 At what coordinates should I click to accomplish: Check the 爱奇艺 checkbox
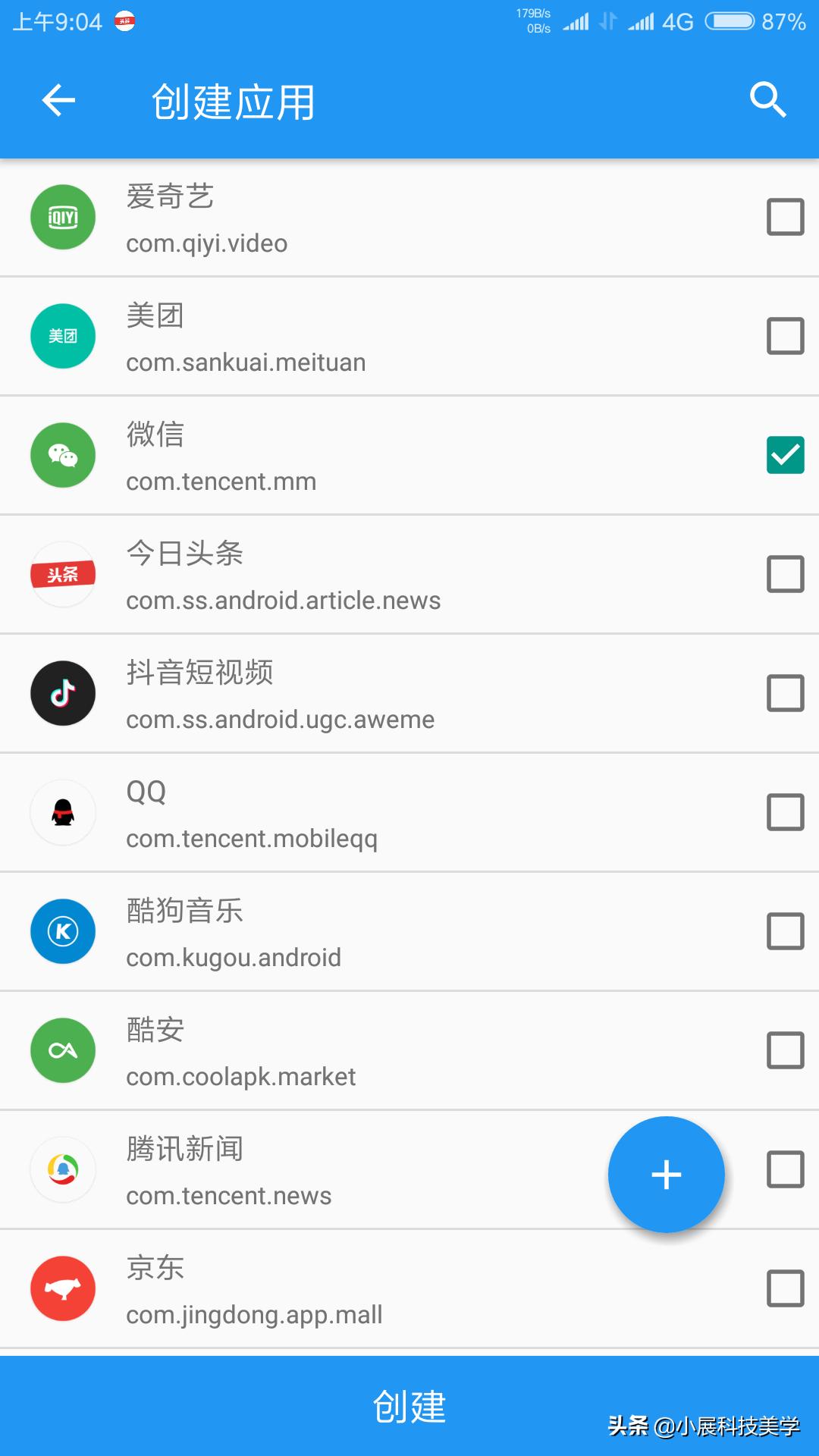pos(785,217)
